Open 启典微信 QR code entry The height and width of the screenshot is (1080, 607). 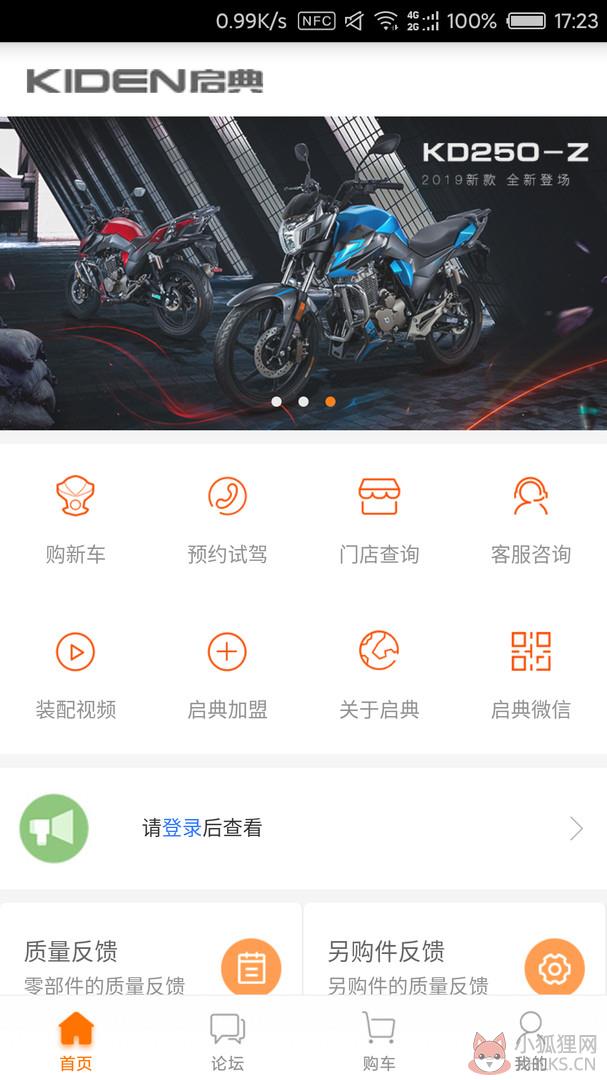tap(531, 675)
